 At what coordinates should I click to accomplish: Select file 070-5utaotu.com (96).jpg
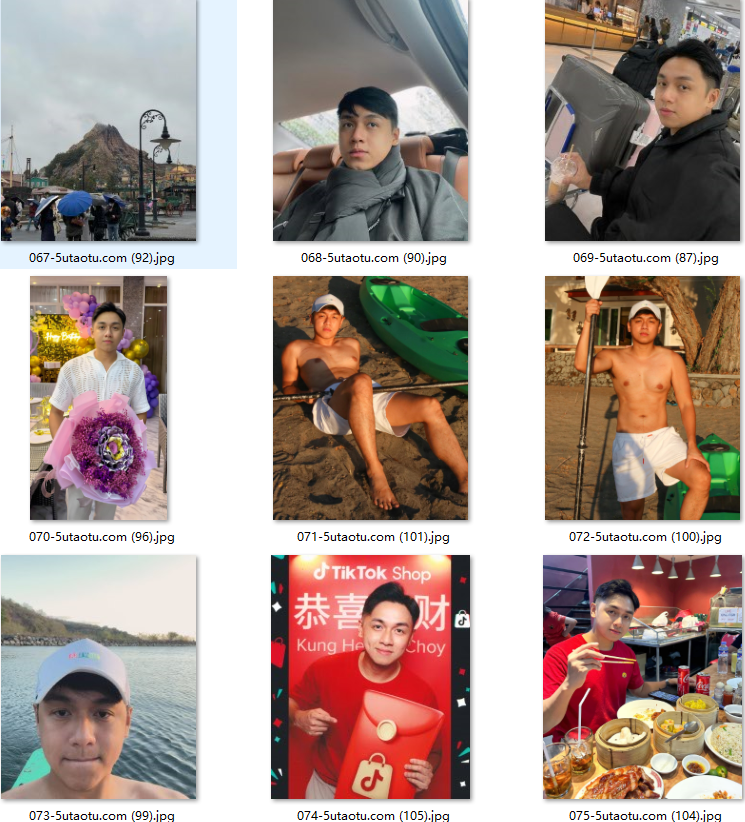click(99, 398)
